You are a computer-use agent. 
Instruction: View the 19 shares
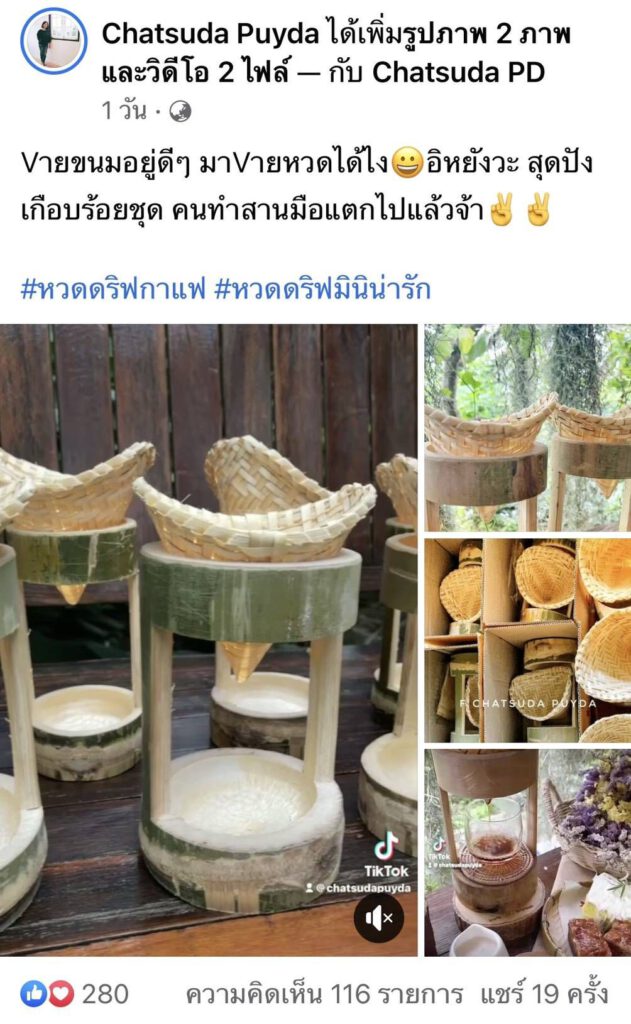click(543, 994)
